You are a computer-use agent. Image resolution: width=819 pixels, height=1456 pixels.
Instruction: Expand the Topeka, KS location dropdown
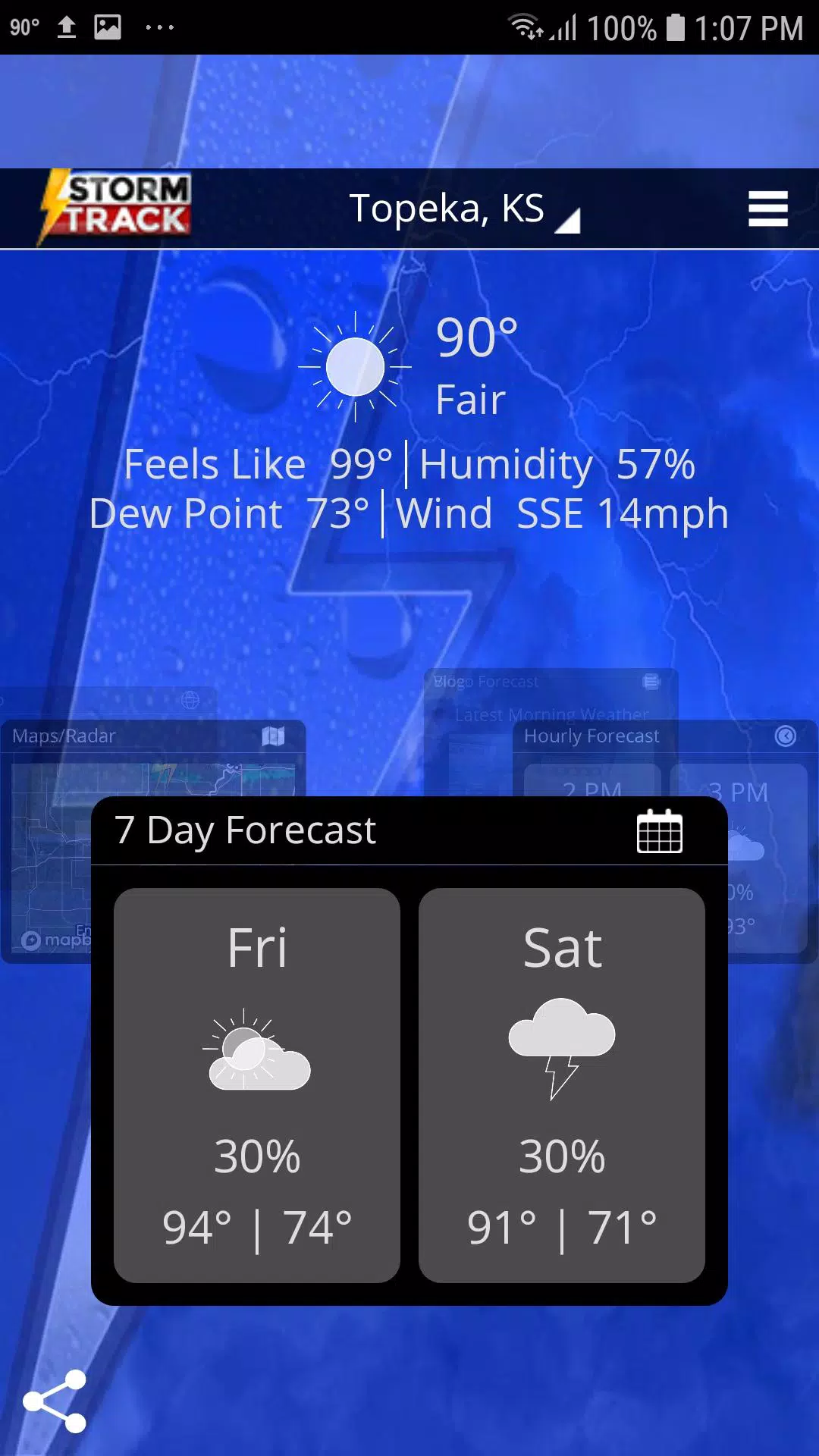(463, 208)
